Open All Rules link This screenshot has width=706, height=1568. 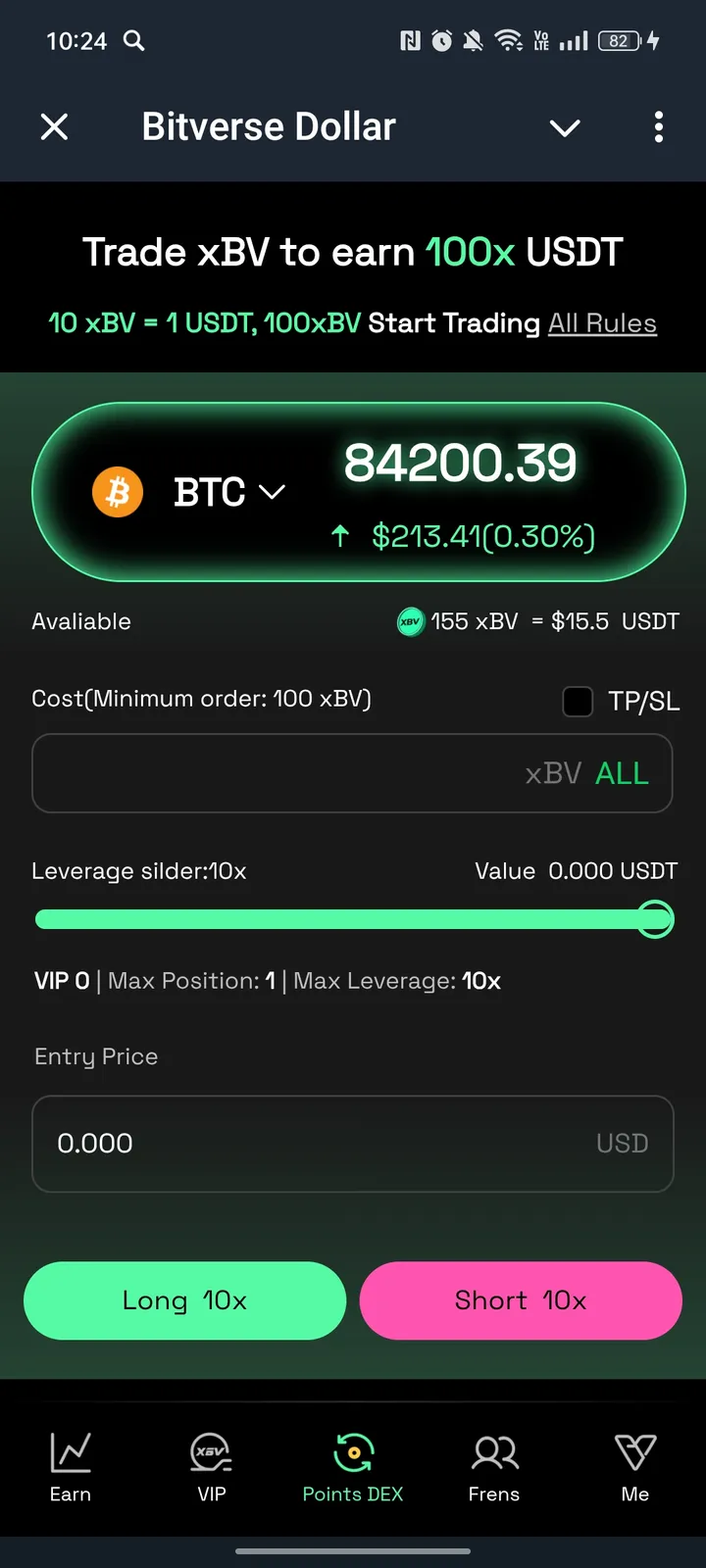click(602, 322)
